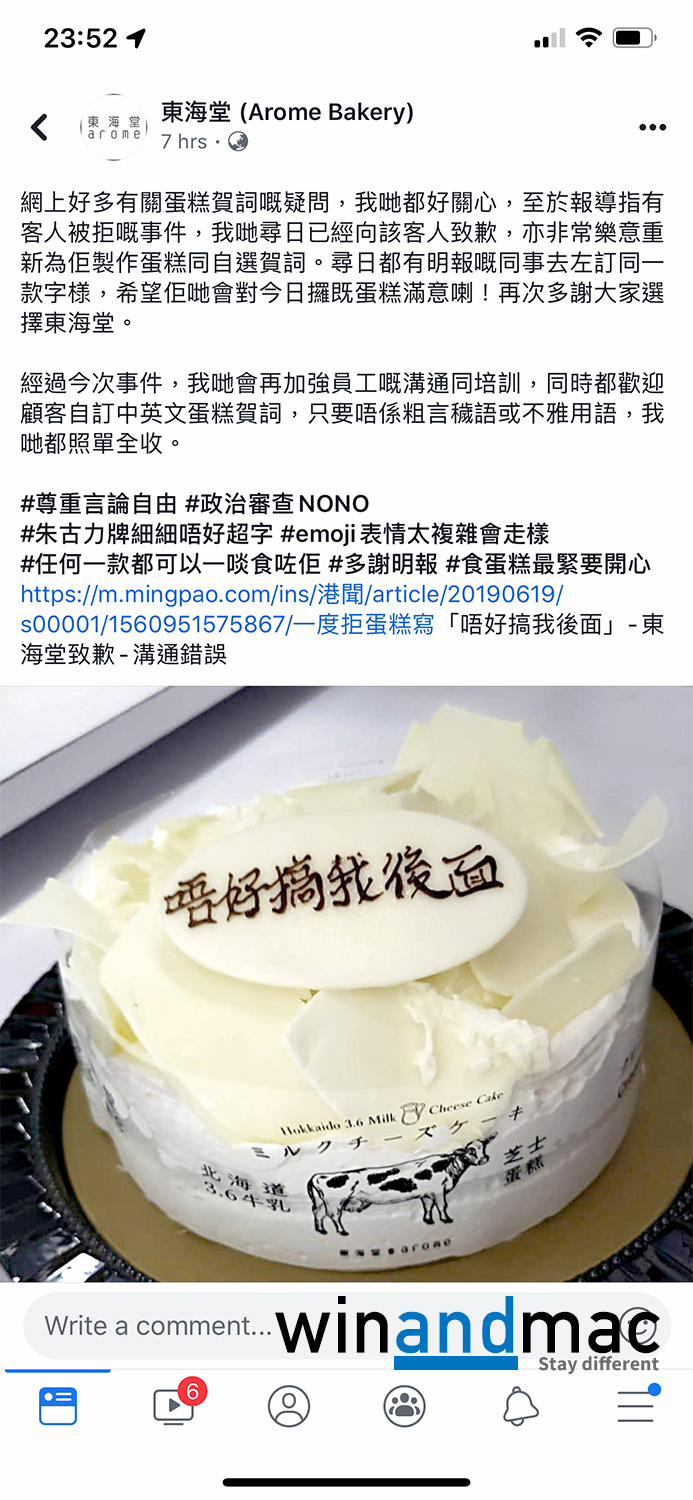Open the Watch videos tab
The height and width of the screenshot is (1500, 693).
pos(175,1406)
